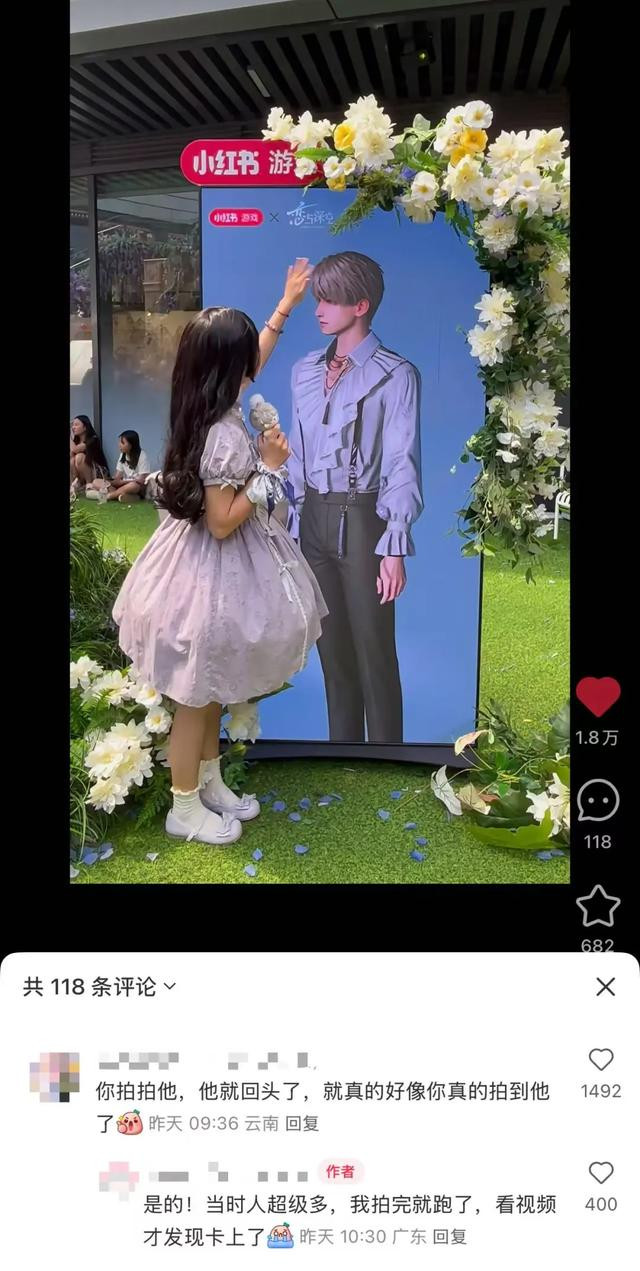The image size is (640, 1271).
Task: Reply to the author's 广东 comment
Action: coord(450,1237)
